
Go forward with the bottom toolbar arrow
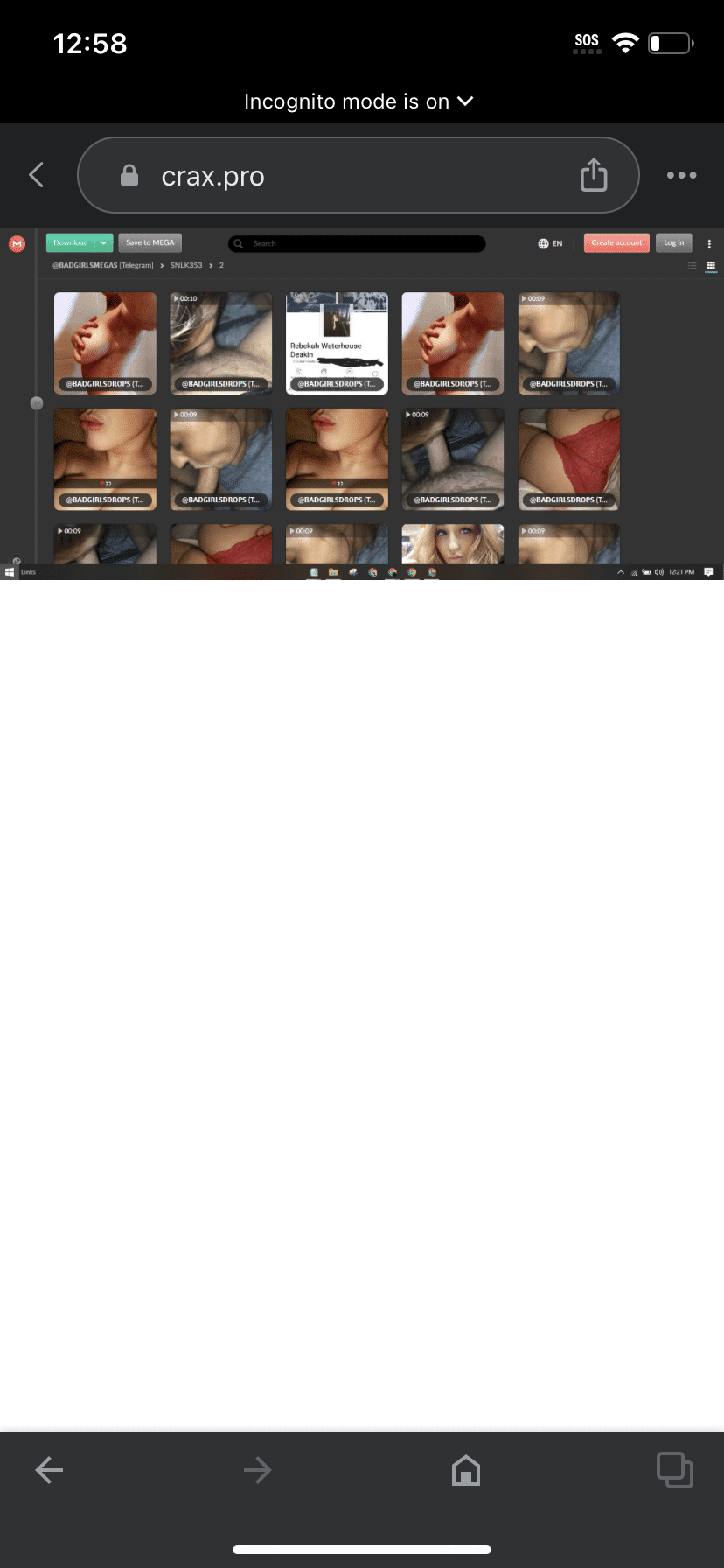click(257, 1470)
